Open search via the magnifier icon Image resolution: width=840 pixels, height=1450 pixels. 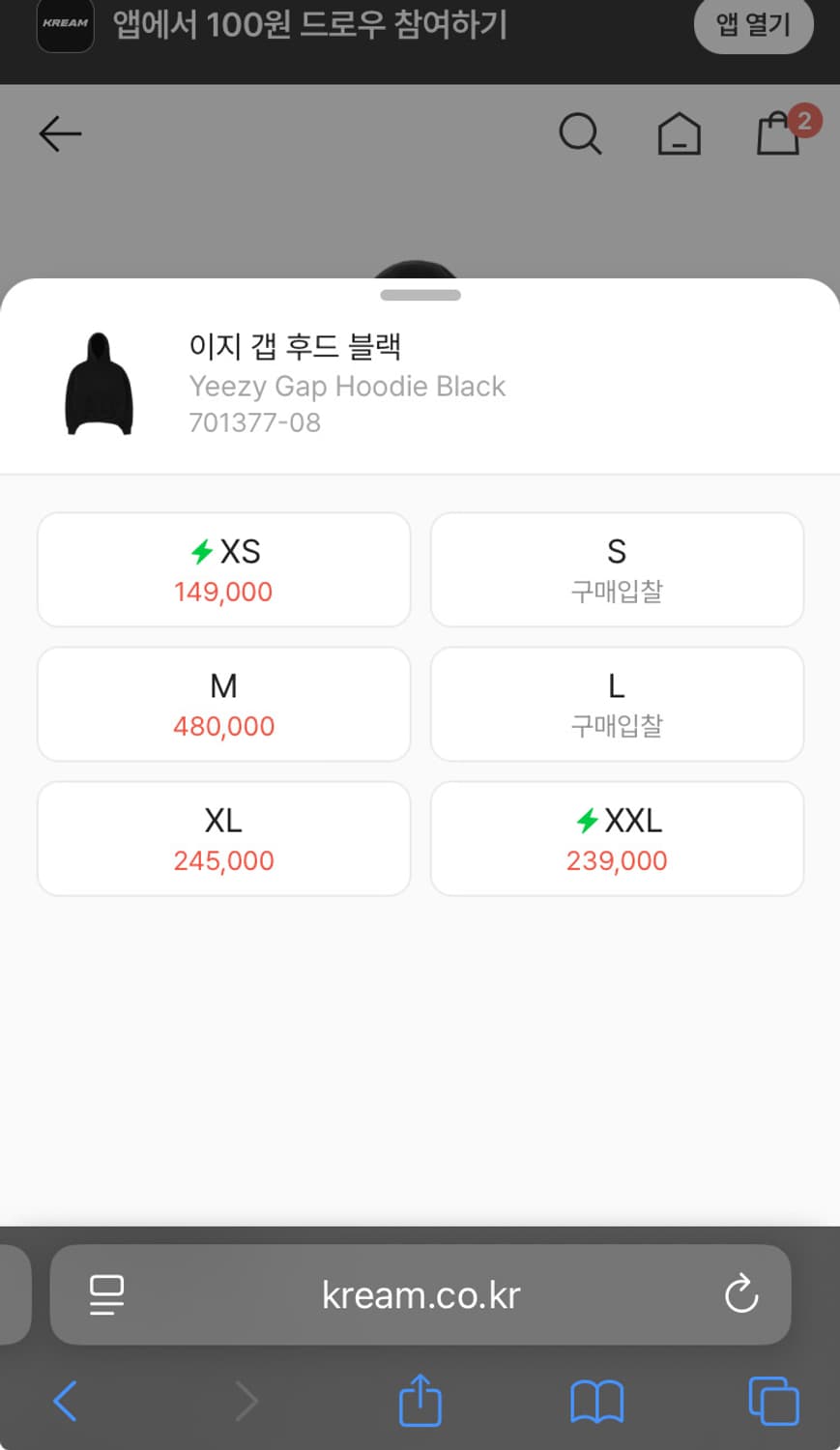point(581,134)
